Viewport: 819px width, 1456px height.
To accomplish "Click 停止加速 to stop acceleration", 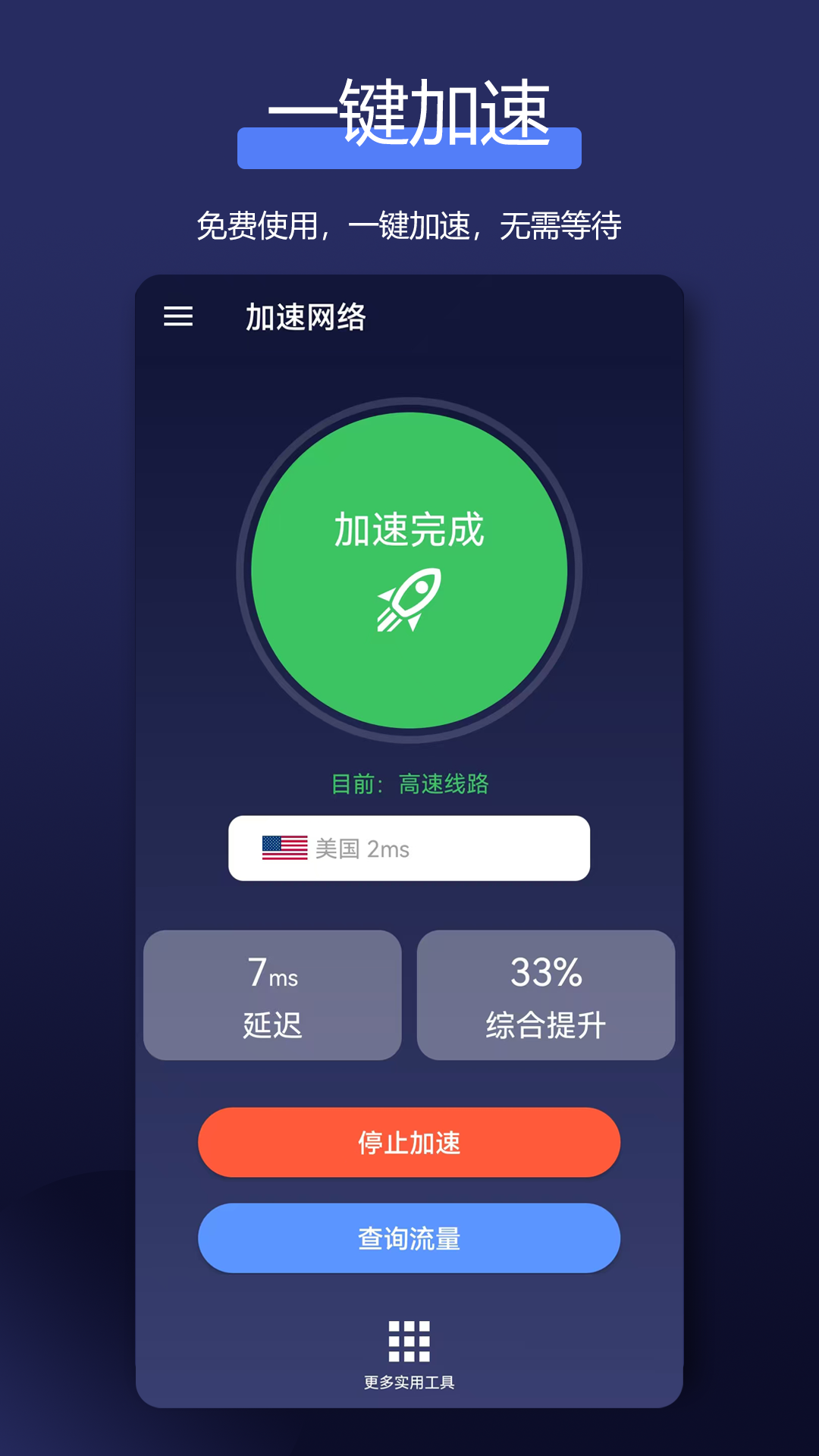I will click(409, 1142).
